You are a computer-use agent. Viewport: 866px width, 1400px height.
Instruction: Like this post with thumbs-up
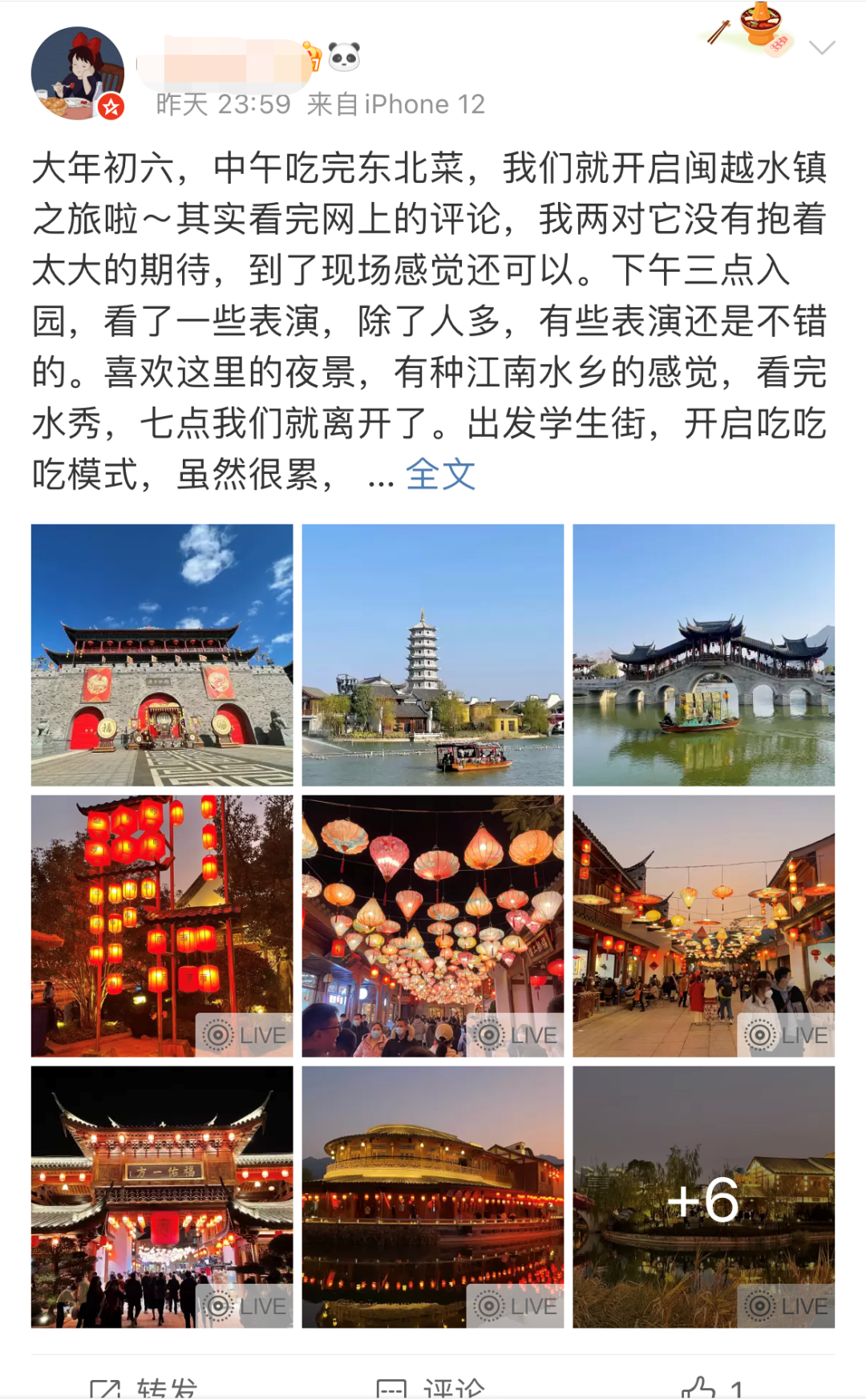(712, 1387)
